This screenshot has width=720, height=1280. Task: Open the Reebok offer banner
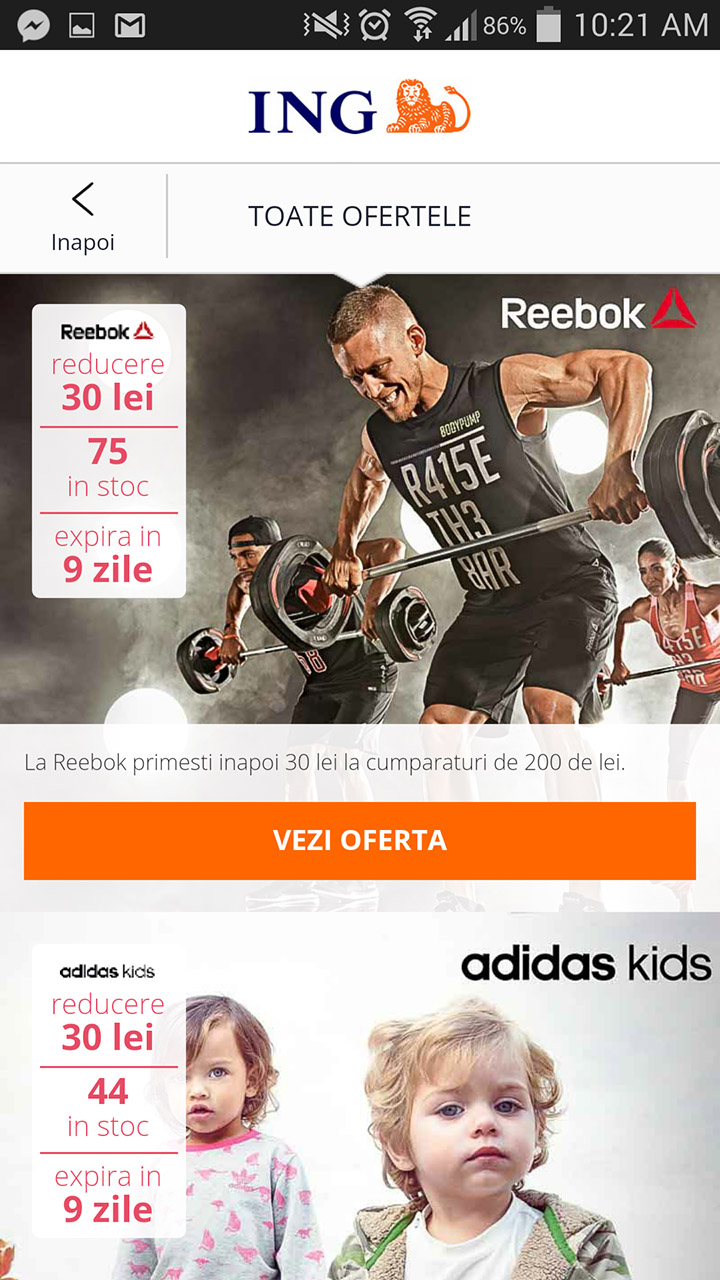[x=360, y=499]
